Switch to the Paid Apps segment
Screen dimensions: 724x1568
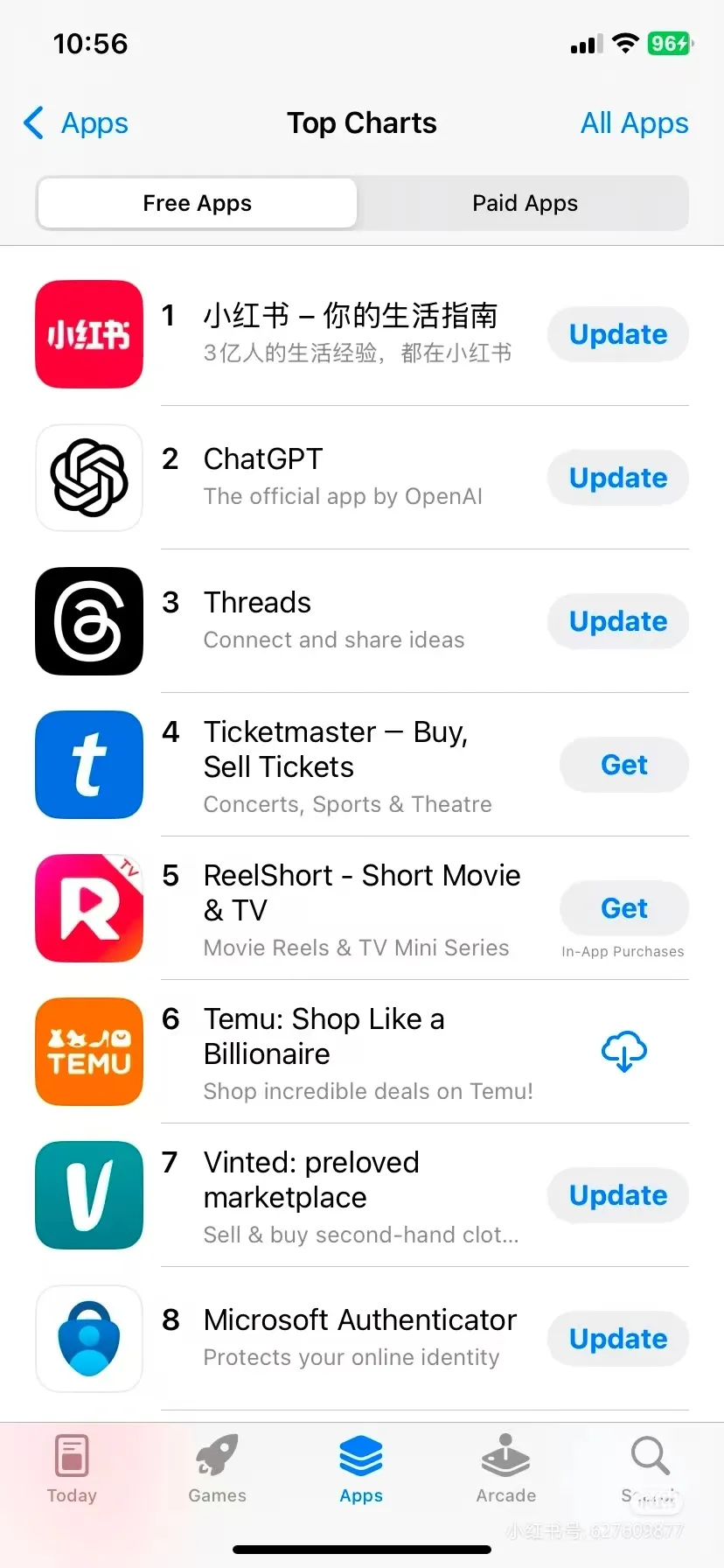(x=525, y=203)
